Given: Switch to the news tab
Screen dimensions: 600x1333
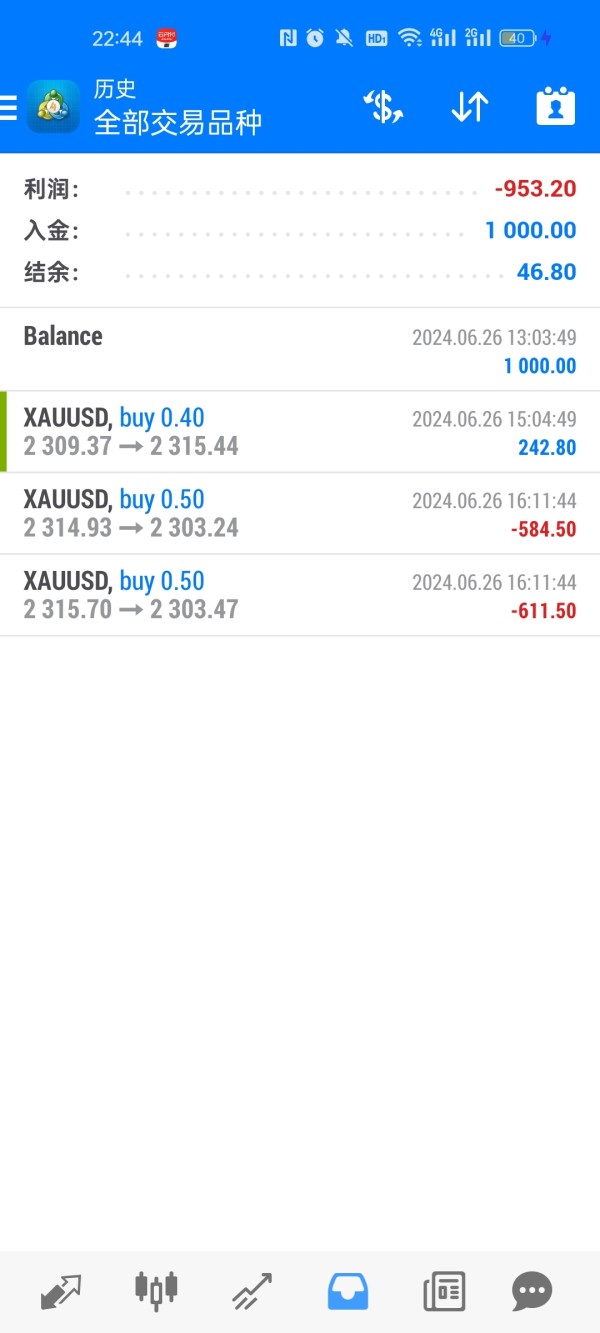Looking at the screenshot, I should click(444, 1291).
